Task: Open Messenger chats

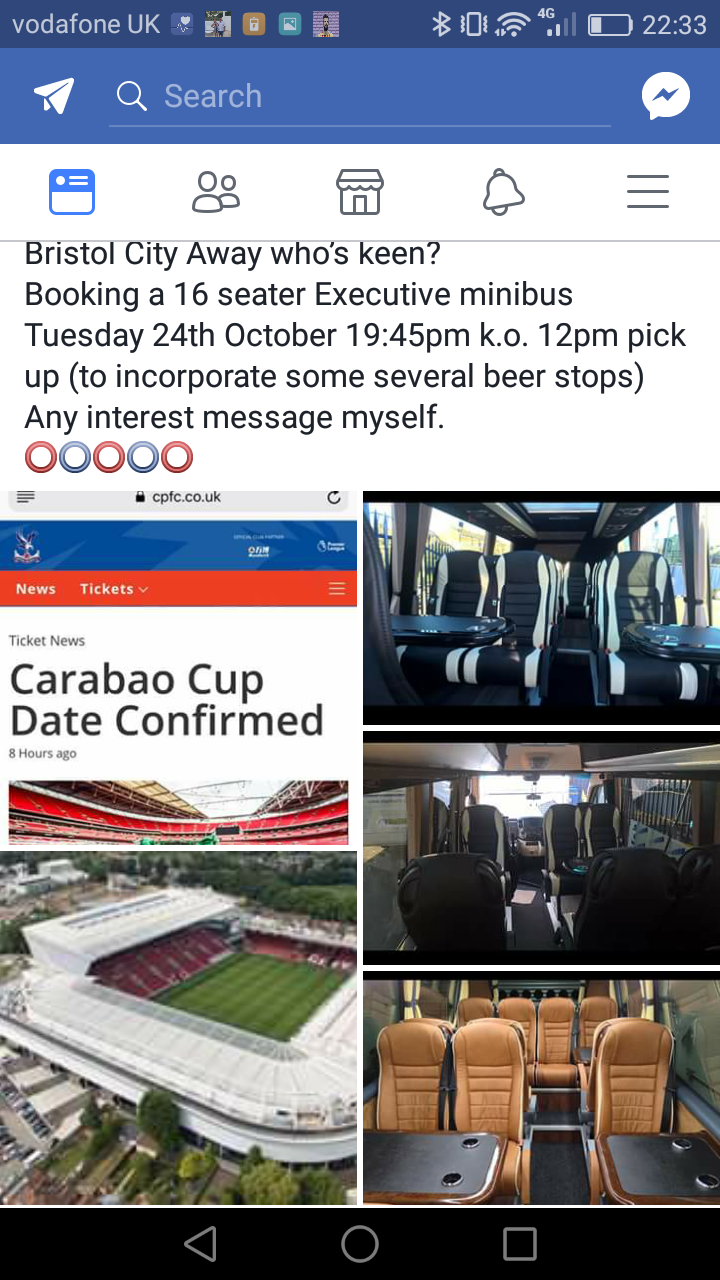Action: tap(666, 96)
